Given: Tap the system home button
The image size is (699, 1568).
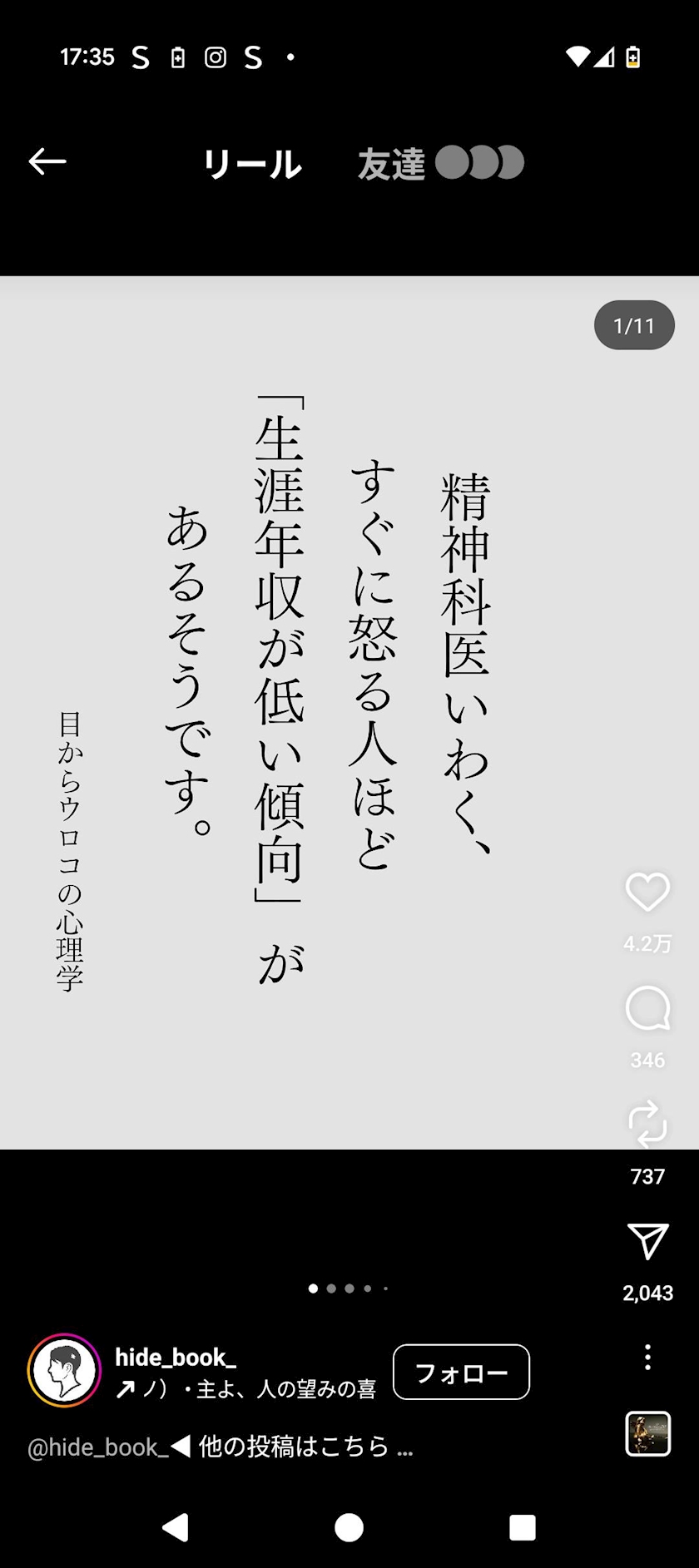Looking at the screenshot, I should pos(349,1527).
